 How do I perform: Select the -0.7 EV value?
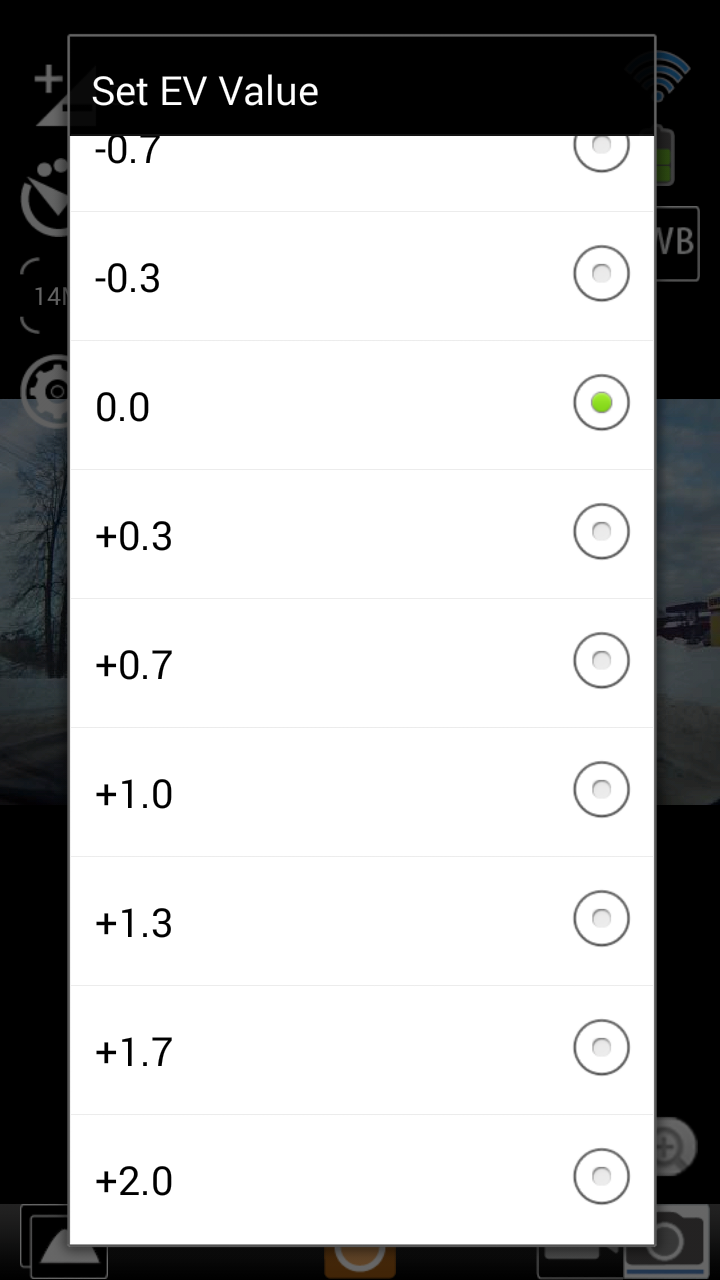click(360, 172)
